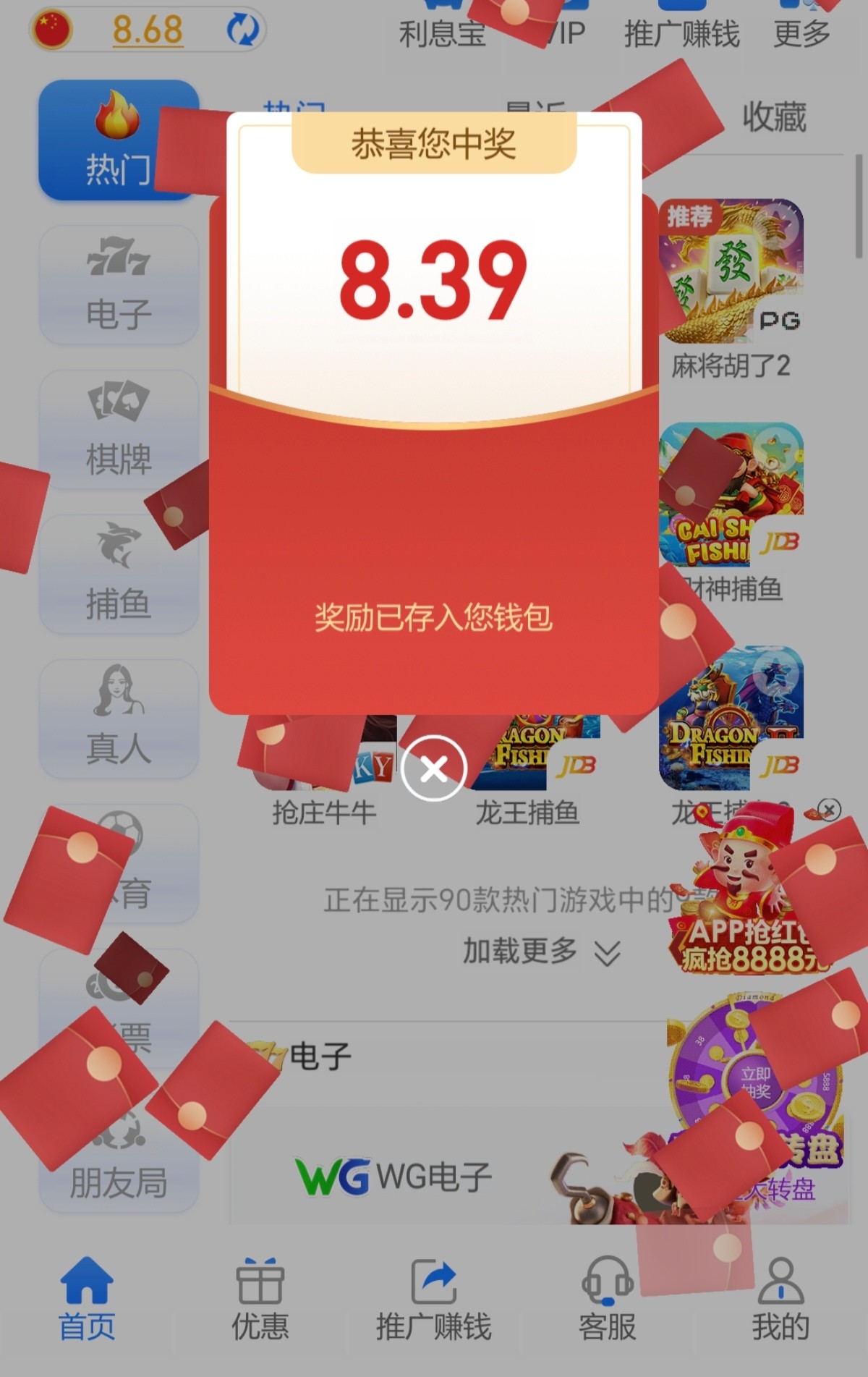Select the 电子 game category
This screenshot has height=1377, width=868.
click(x=118, y=285)
